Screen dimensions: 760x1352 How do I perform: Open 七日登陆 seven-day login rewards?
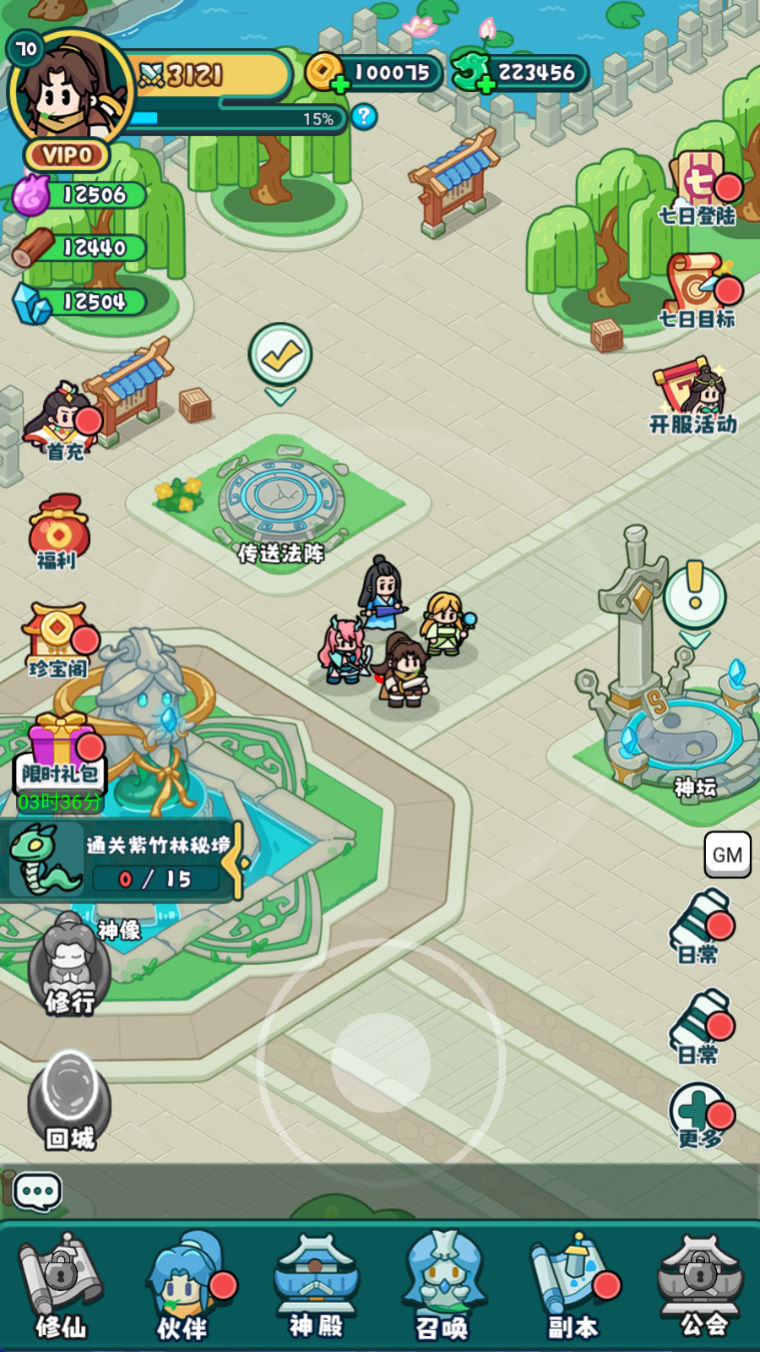[698, 188]
